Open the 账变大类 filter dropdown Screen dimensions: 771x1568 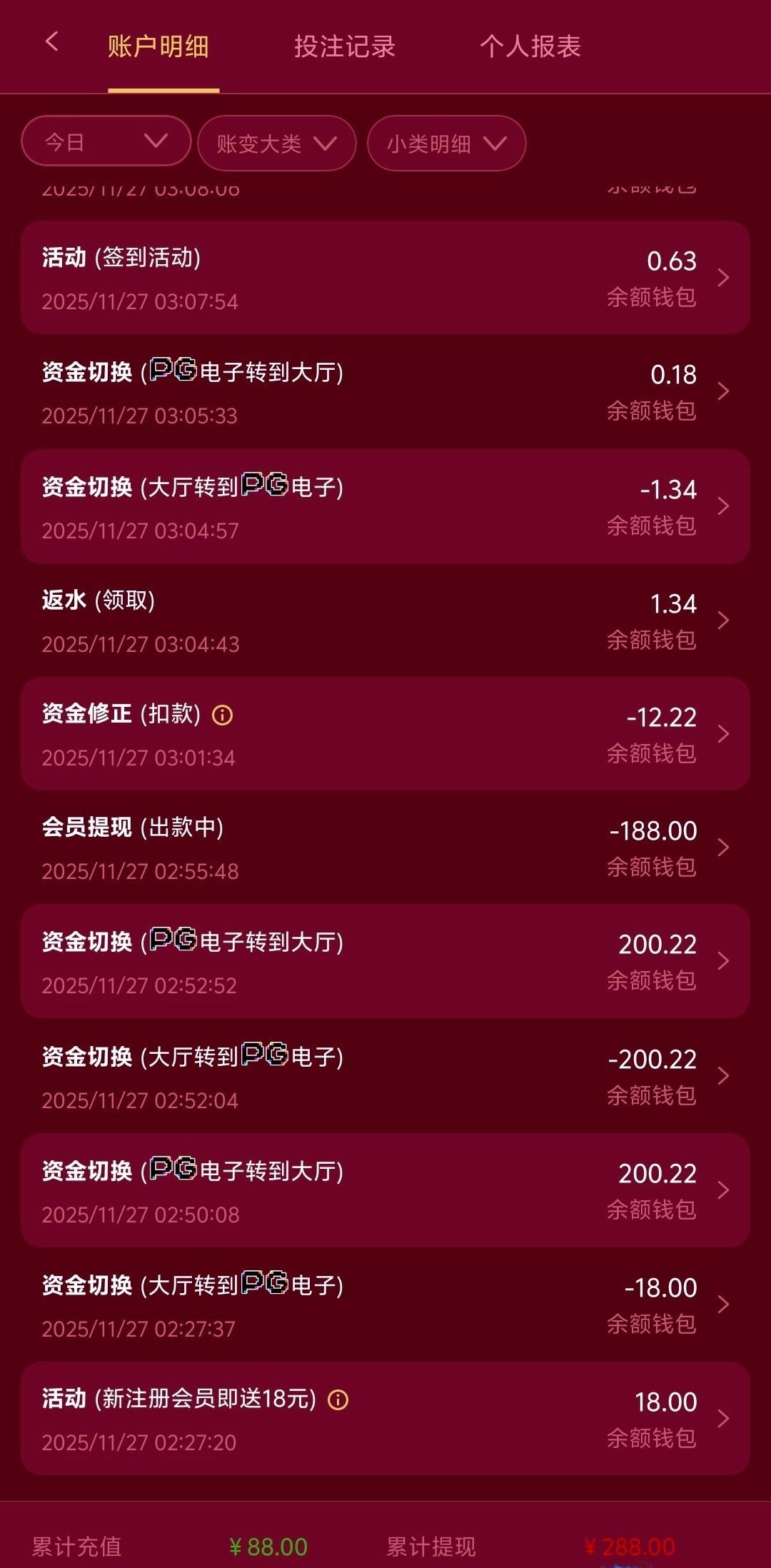coord(276,144)
